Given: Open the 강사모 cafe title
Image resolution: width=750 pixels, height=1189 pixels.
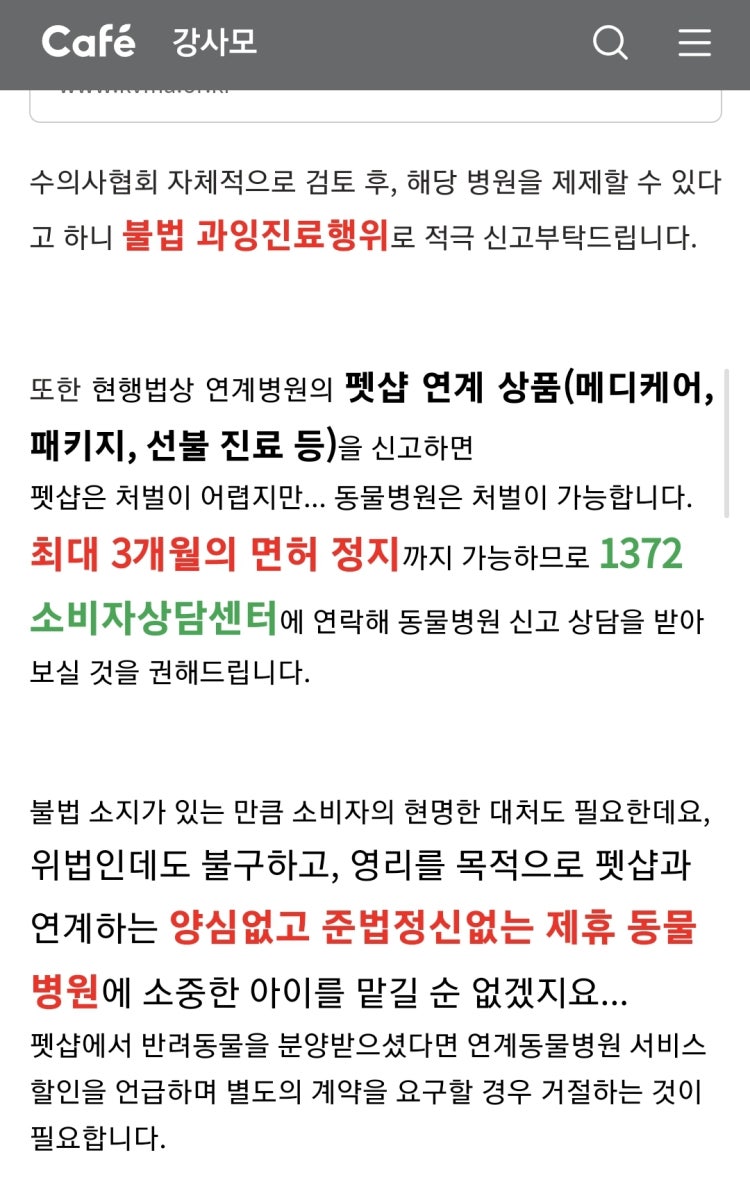Looking at the screenshot, I should coord(215,42).
